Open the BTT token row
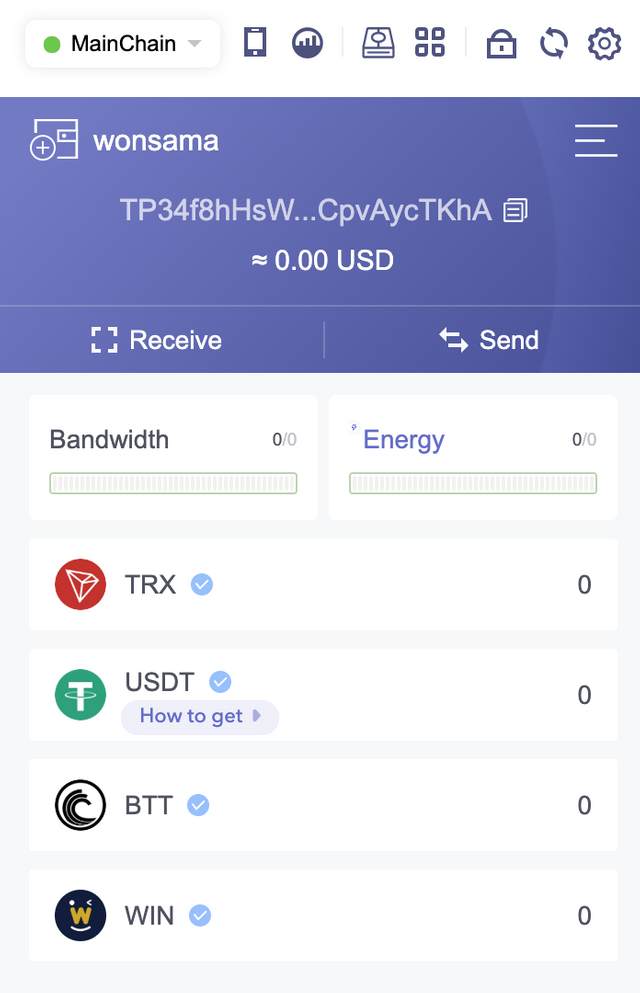This screenshot has width=640, height=993. [x=323, y=805]
